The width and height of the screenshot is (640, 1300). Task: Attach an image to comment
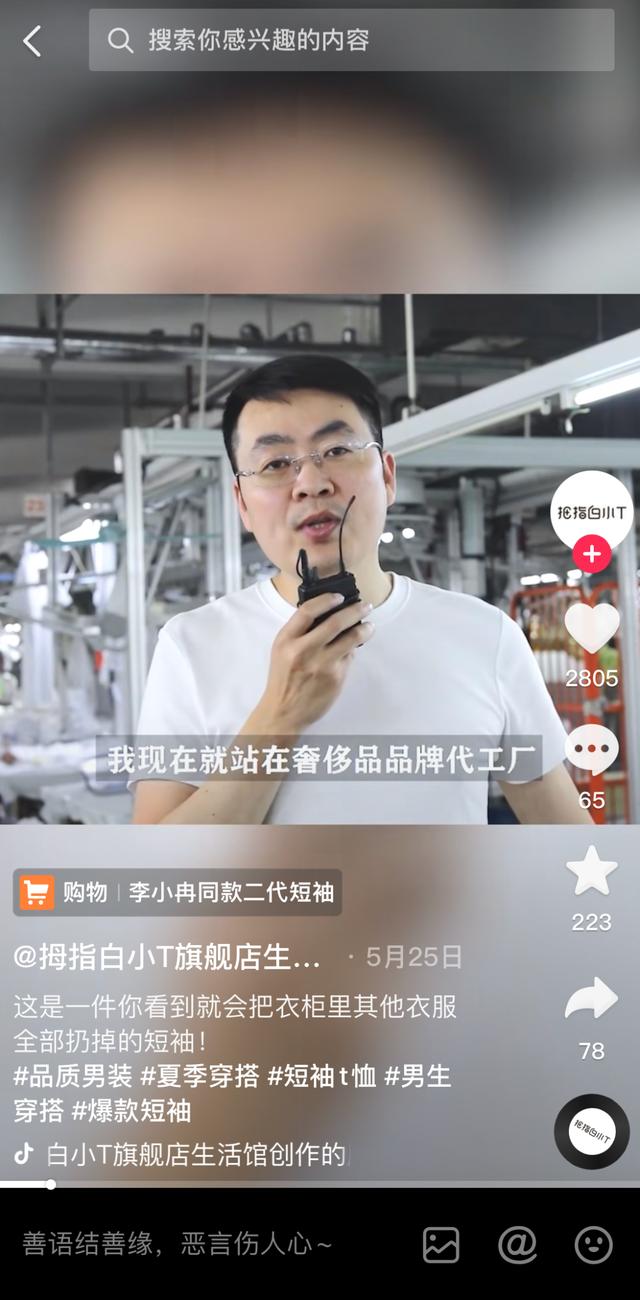pyautogui.click(x=441, y=1245)
